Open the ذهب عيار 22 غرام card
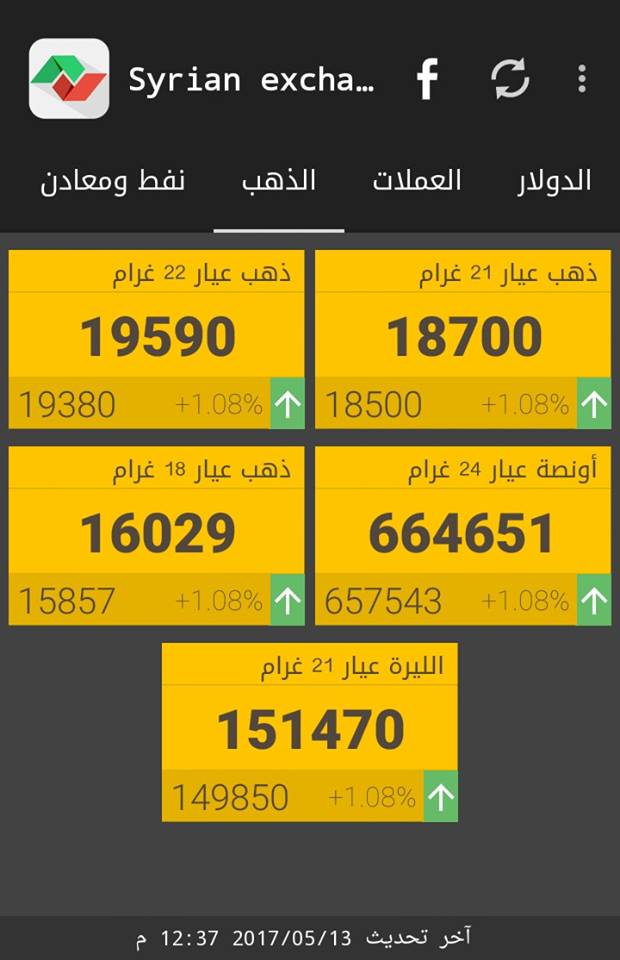 pyautogui.click(x=157, y=339)
